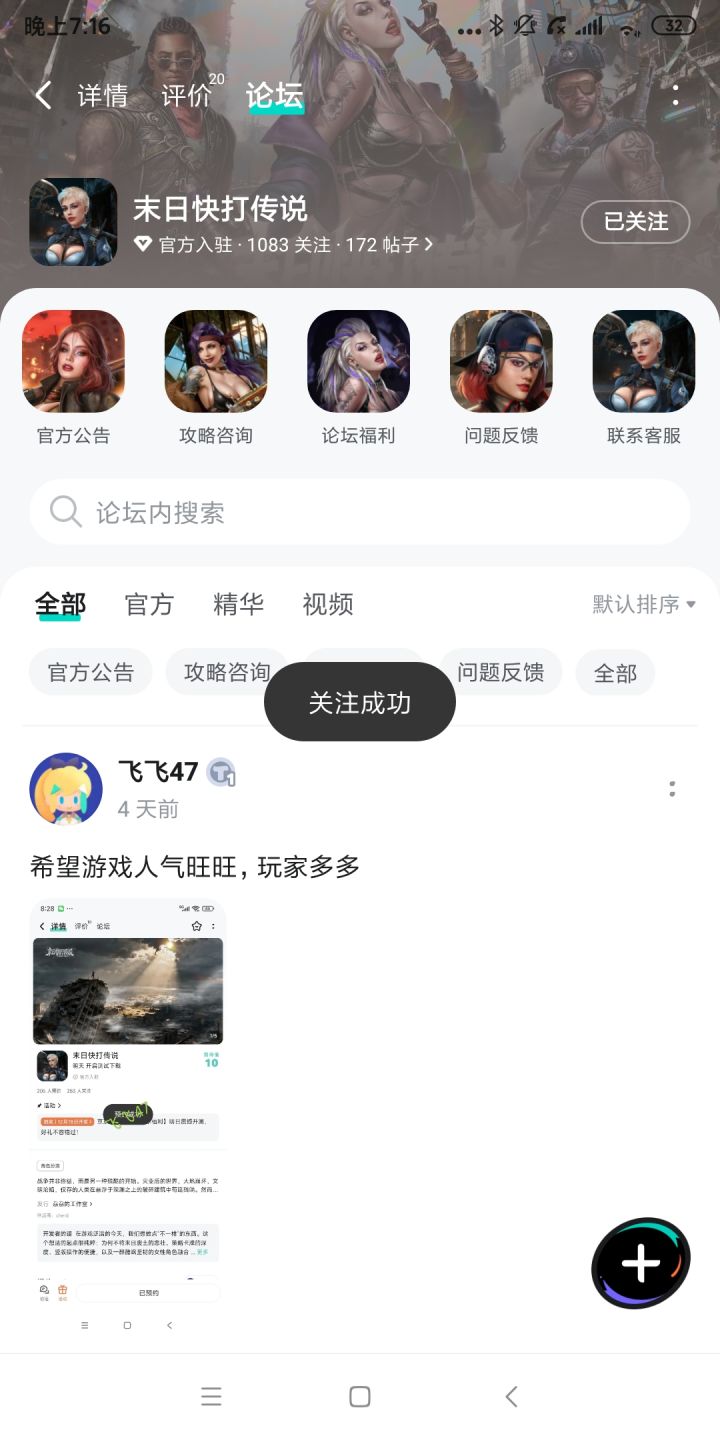Tap the 已关注 button to unfollow
Screen dimensions: 720x1440
[x=635, y=222]
